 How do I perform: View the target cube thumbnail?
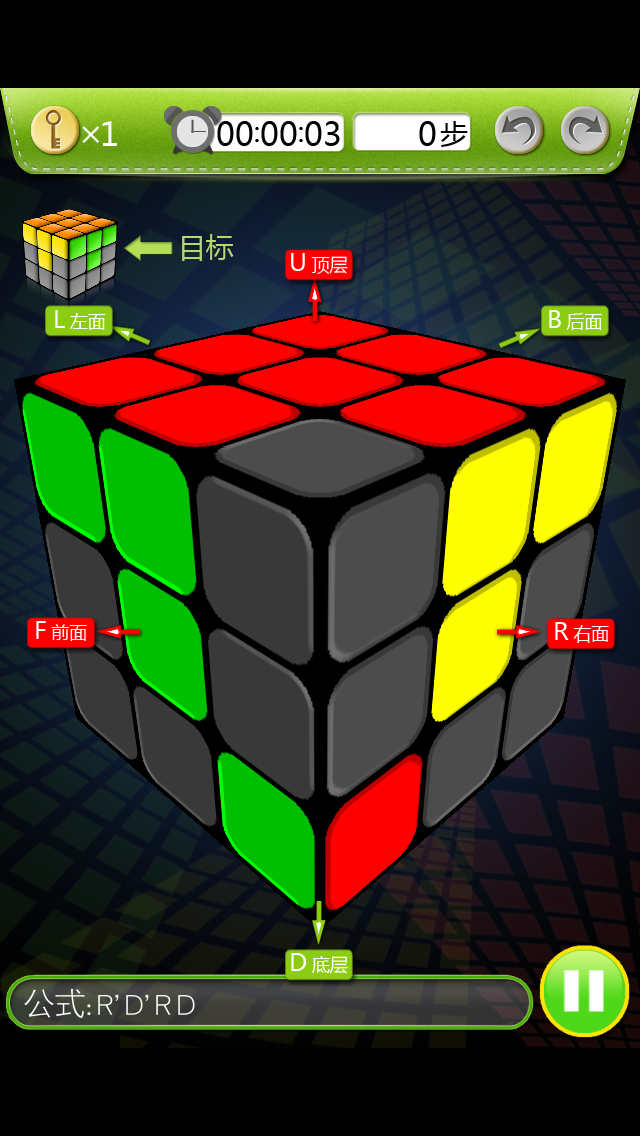coord(70,254)
